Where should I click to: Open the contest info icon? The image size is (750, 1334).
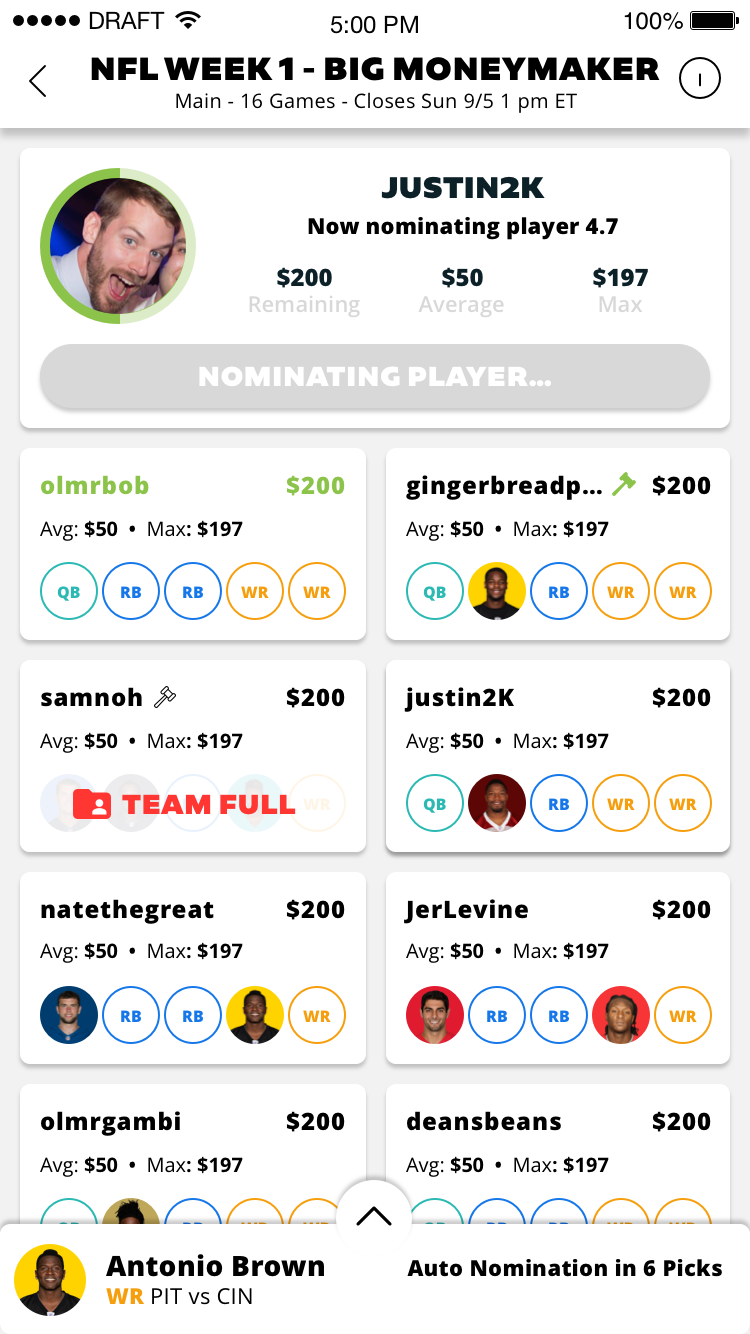[x=699, y=79]
